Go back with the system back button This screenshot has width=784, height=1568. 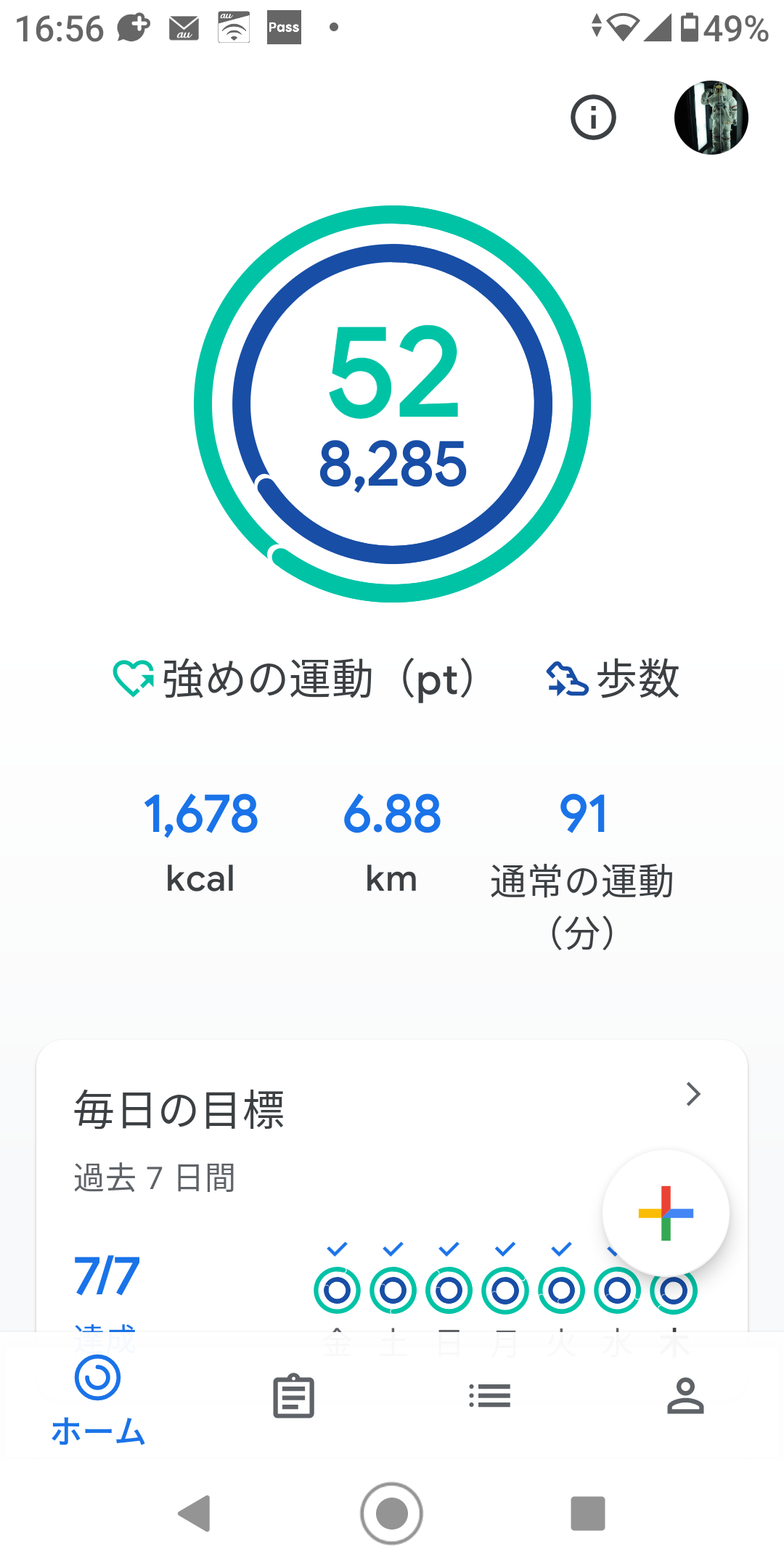[x=195, y=1514]
